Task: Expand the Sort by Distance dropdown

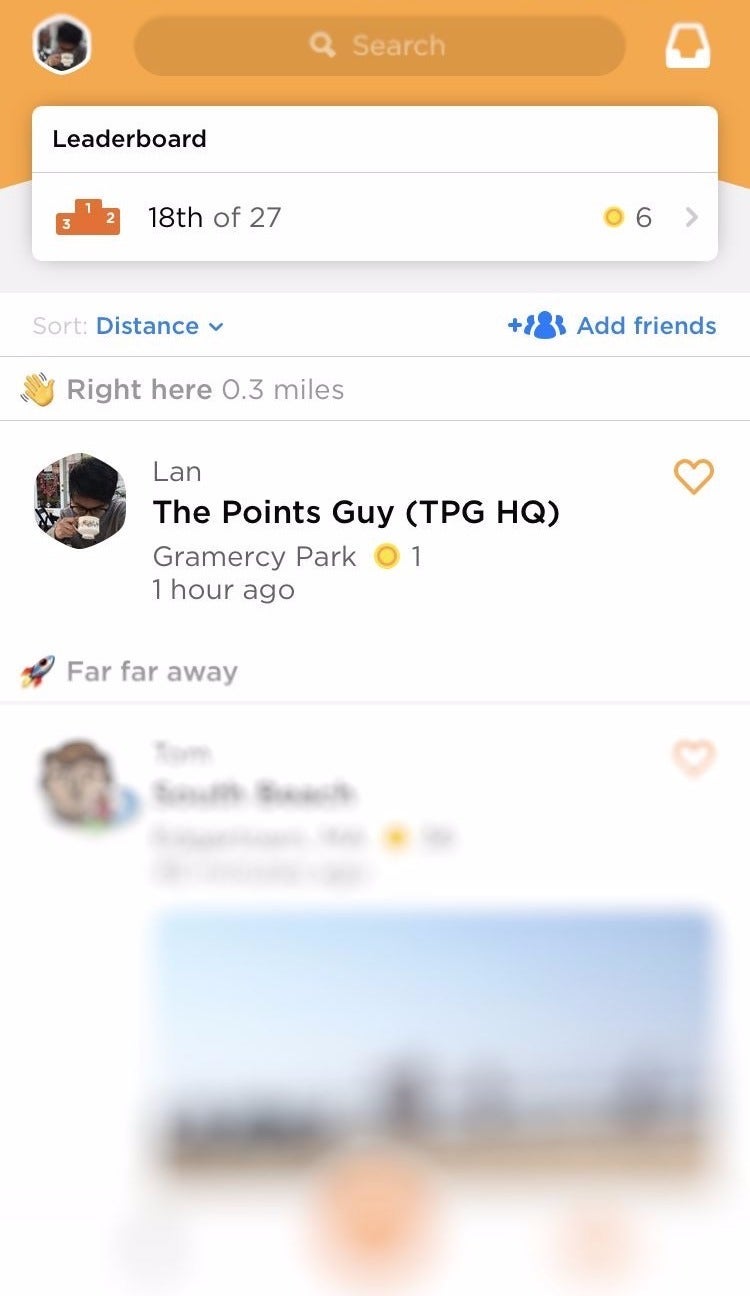Action: click(159, 326)
